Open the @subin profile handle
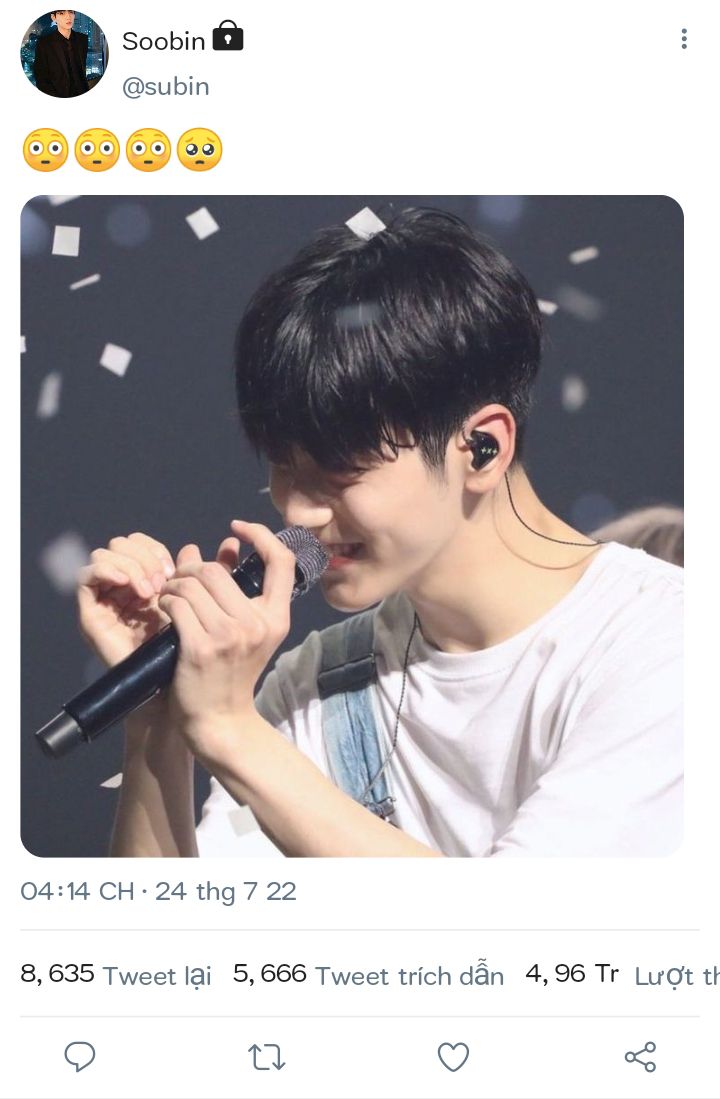This screenshot has width=720, height=1099. pyautogui.click(x=165, y=87)
